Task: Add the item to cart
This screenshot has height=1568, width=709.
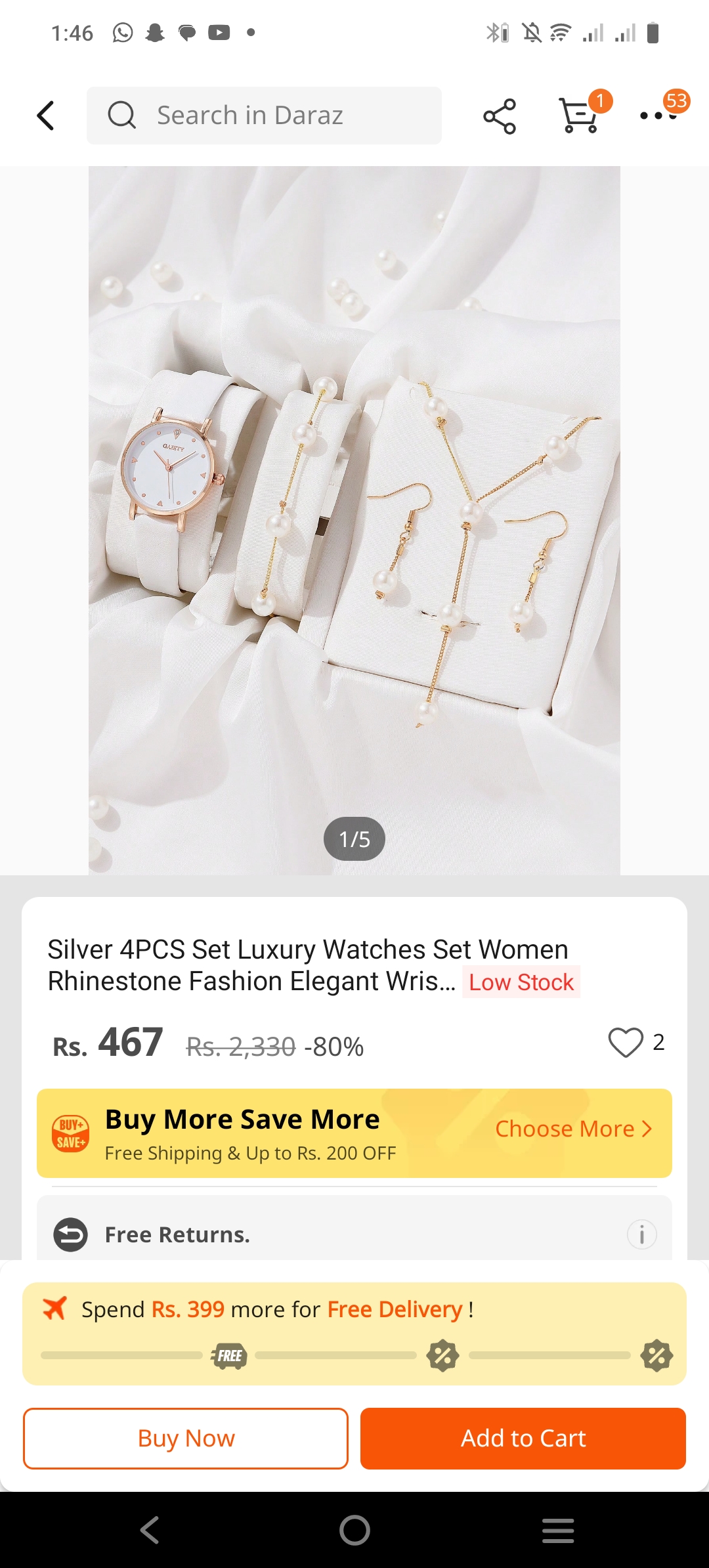Action: coord(523,1438)
